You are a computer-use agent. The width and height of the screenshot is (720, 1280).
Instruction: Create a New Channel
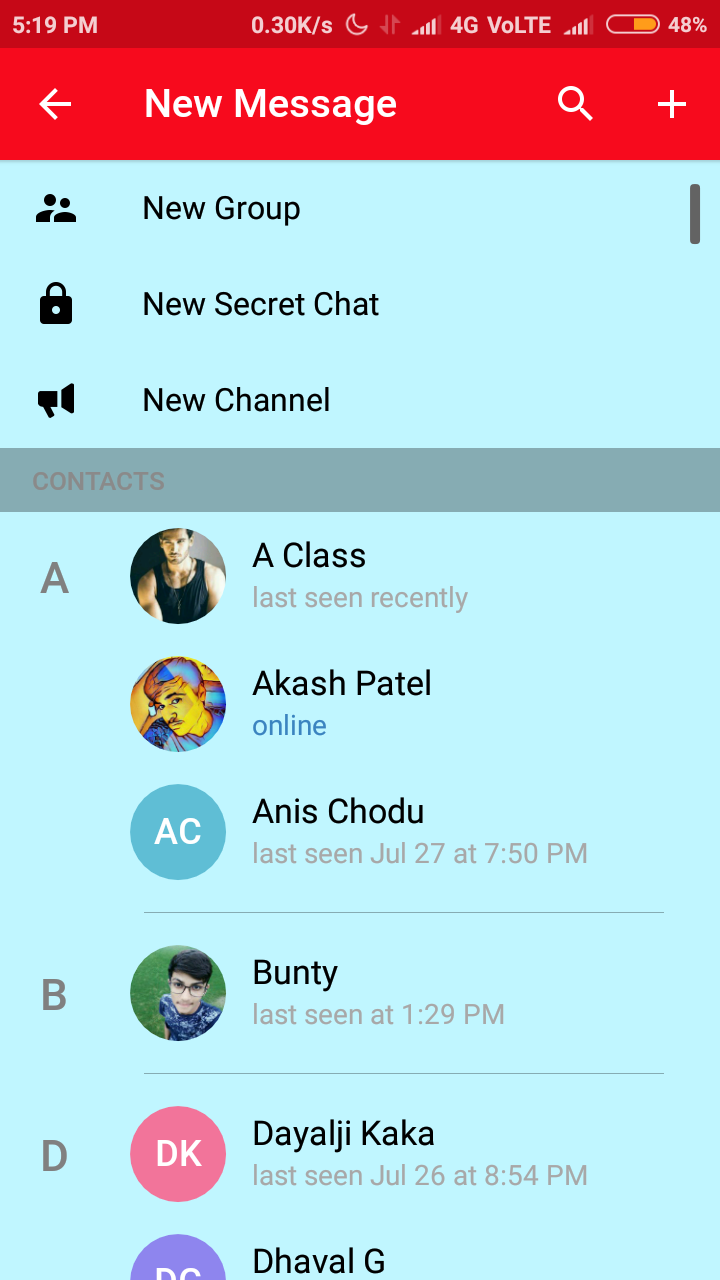236,400
